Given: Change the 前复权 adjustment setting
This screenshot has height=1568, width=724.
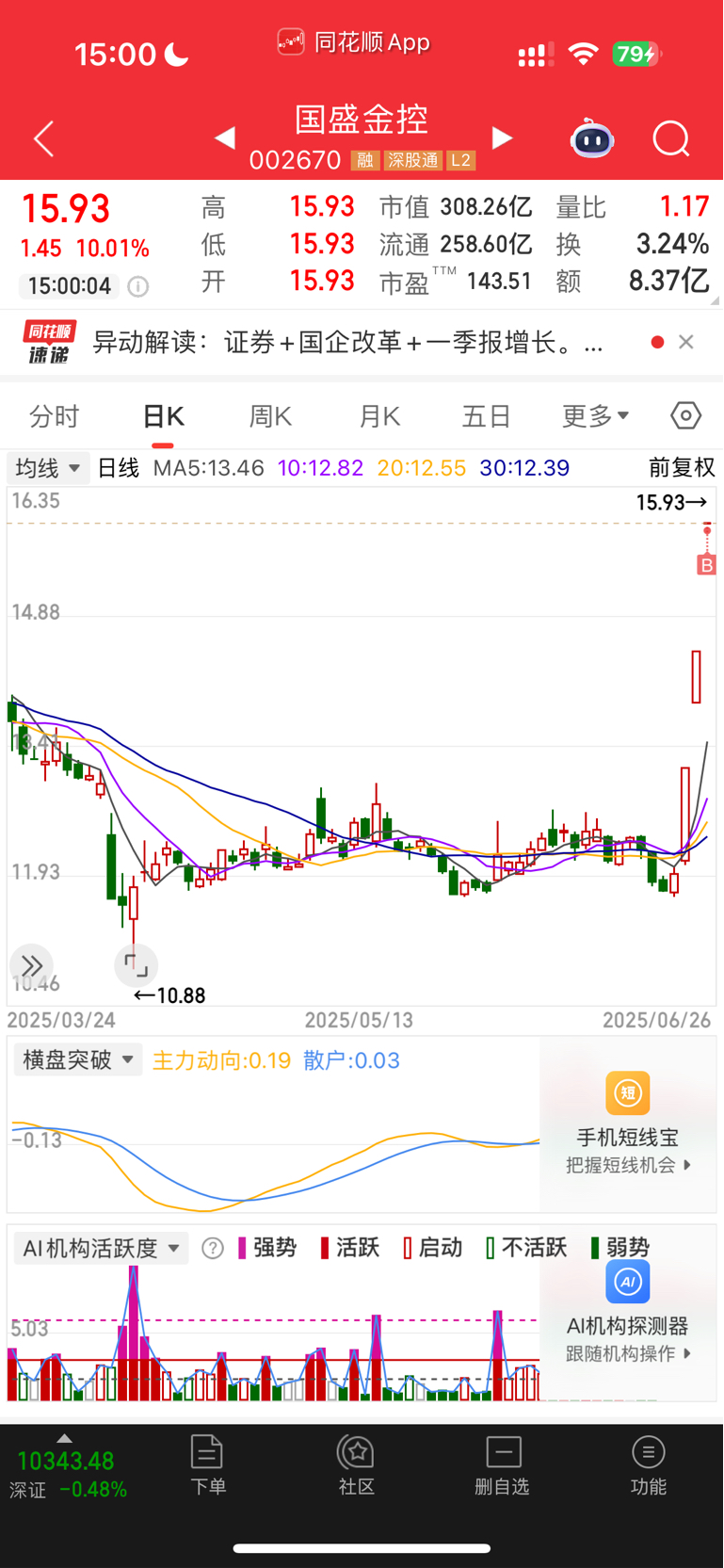Looking at the screenshot, I should 682,468.
